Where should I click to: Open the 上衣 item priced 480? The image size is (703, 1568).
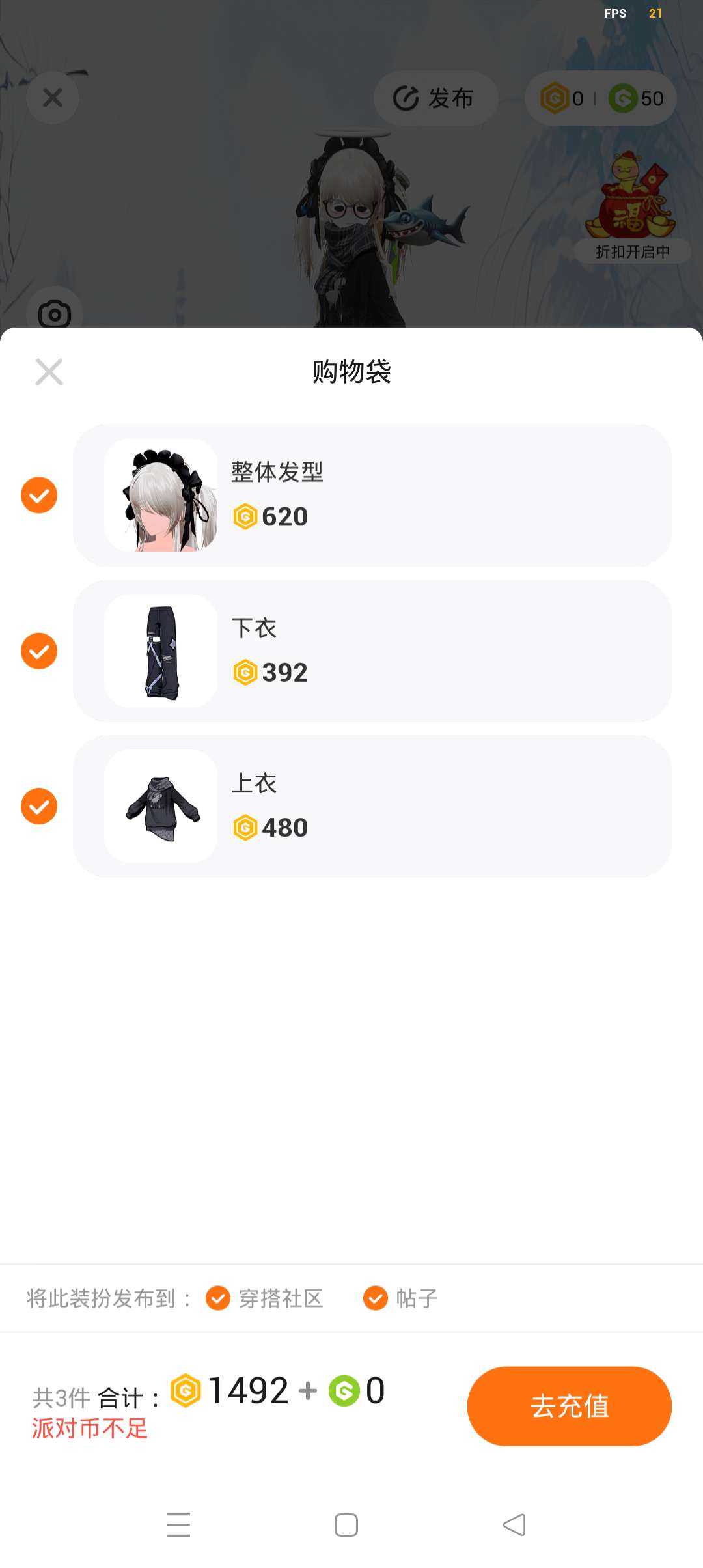tap(372, 806)
